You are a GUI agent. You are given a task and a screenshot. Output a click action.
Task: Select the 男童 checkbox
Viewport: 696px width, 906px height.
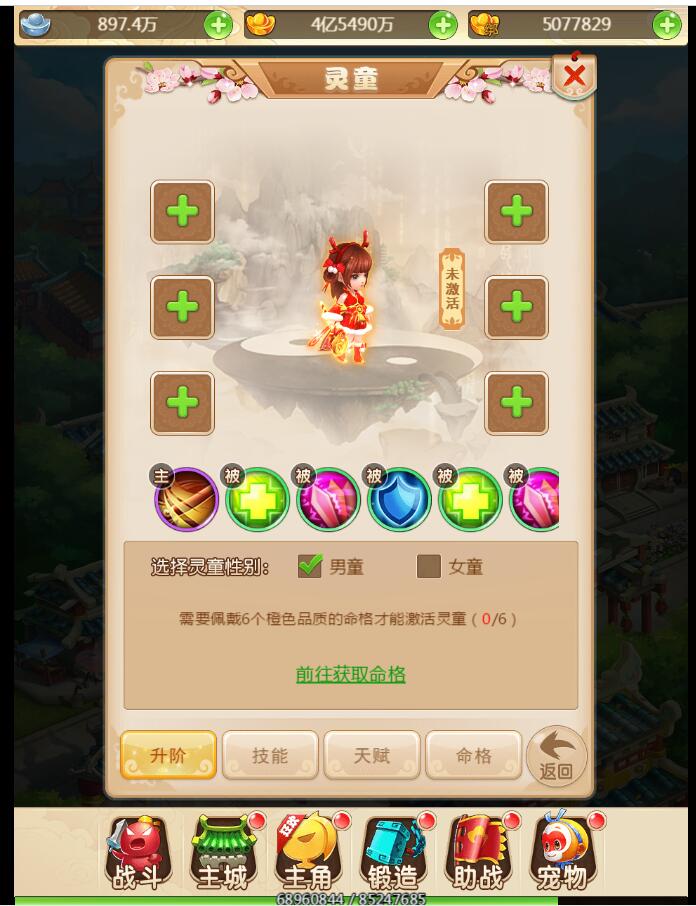click(310, 566)
